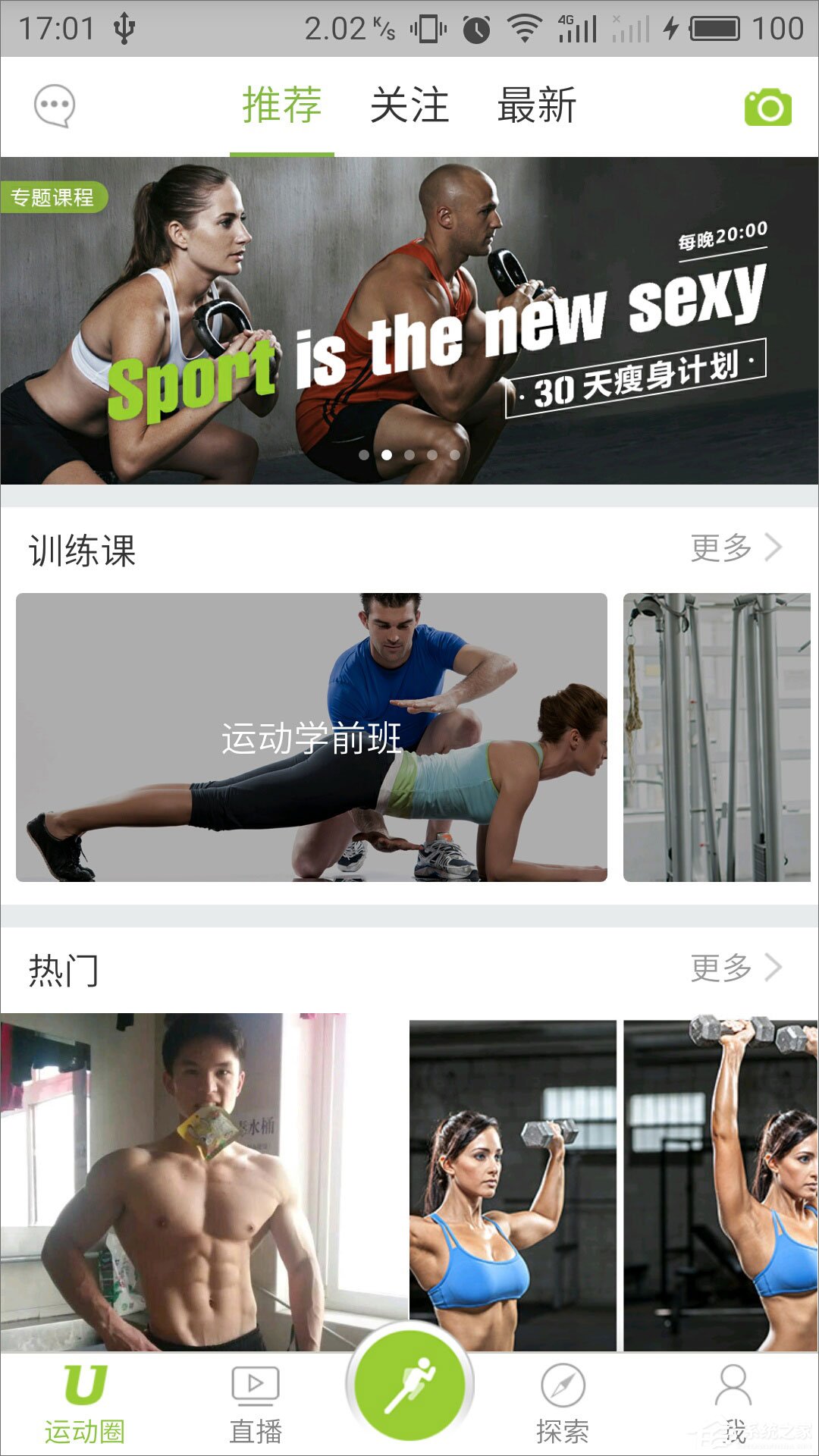Open the 探索 compass explore icon

click(x=563, y=1383)
